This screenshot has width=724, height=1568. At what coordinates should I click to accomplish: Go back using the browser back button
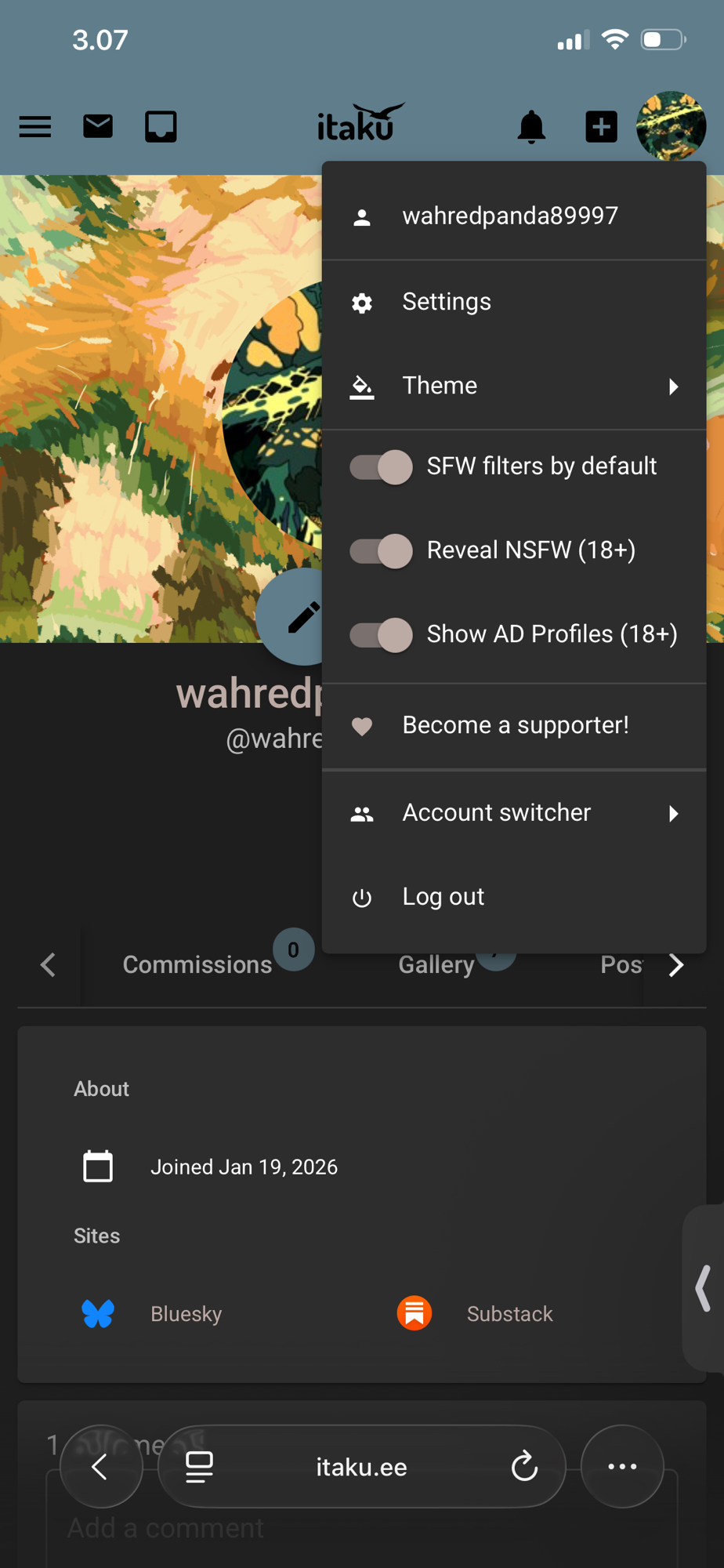pos(100,1466)
